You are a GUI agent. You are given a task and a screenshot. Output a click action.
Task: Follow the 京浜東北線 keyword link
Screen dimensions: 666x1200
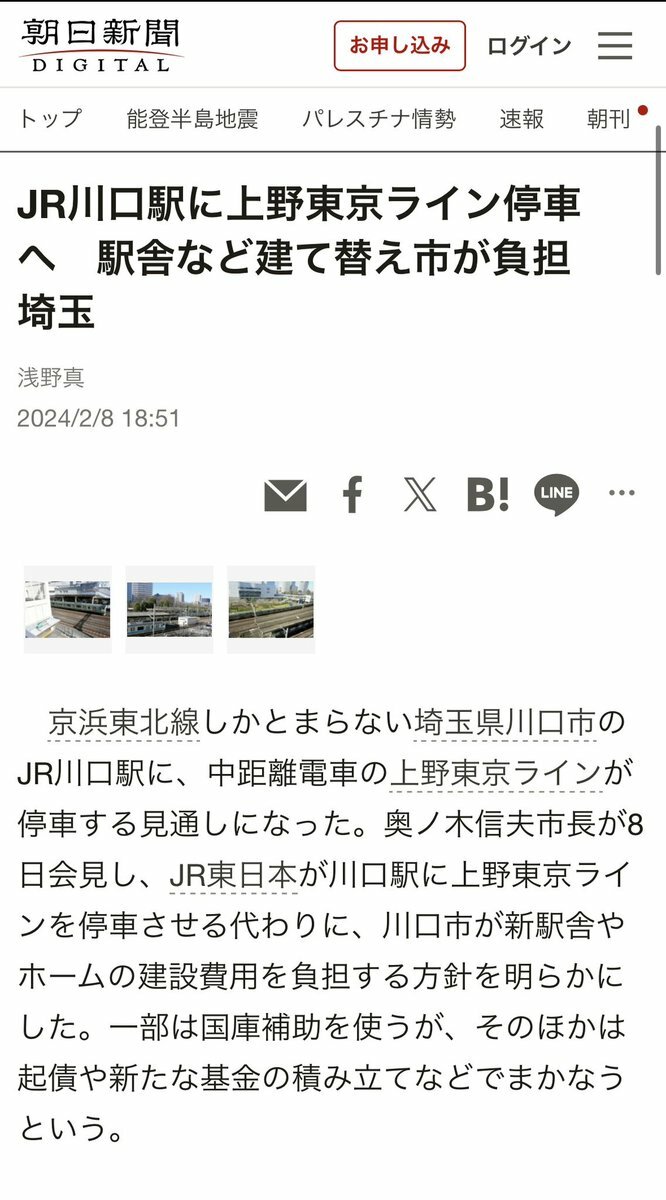[124, 722]
